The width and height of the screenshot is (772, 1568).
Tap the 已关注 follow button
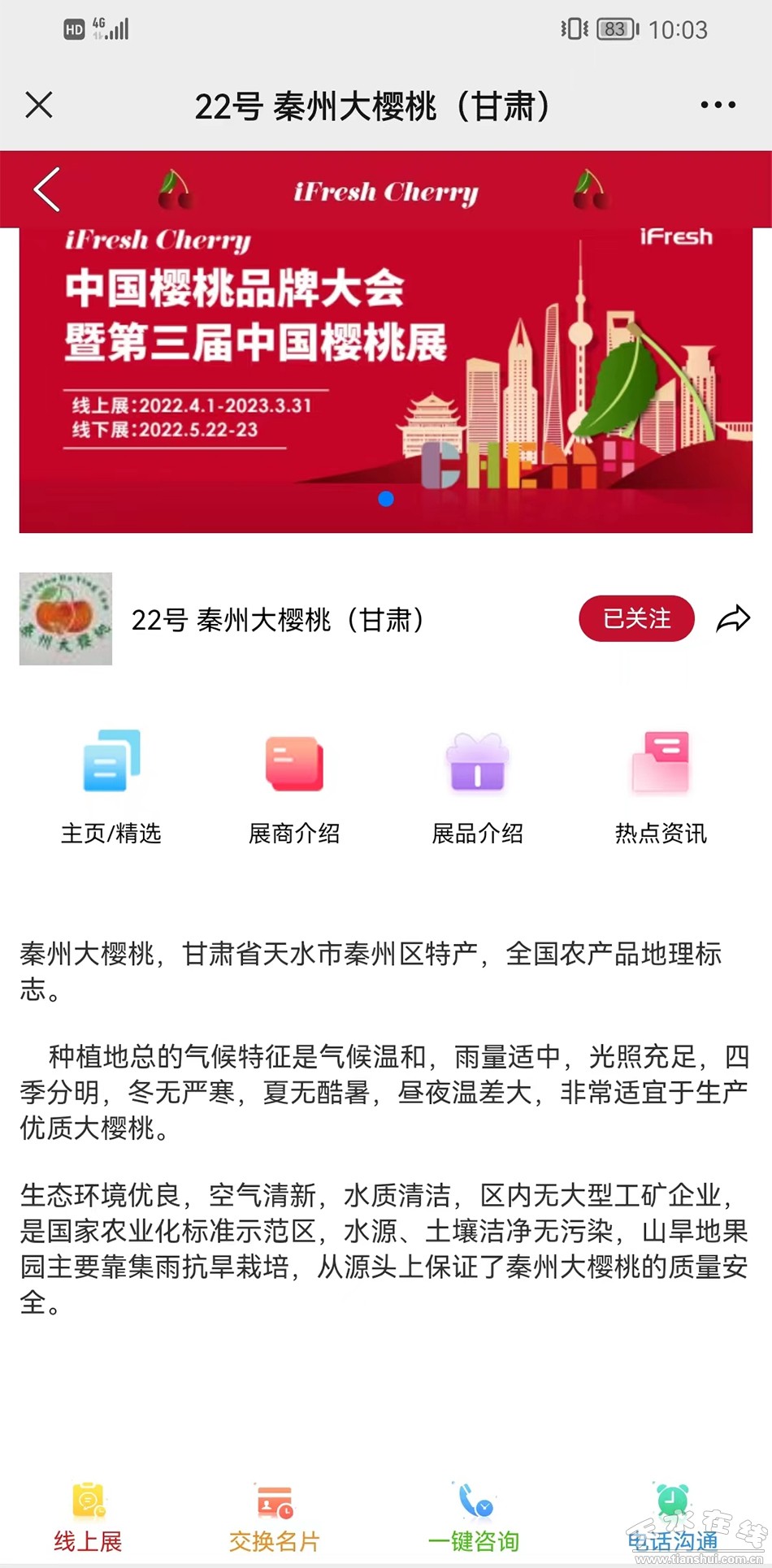click(x=636, y=618)
